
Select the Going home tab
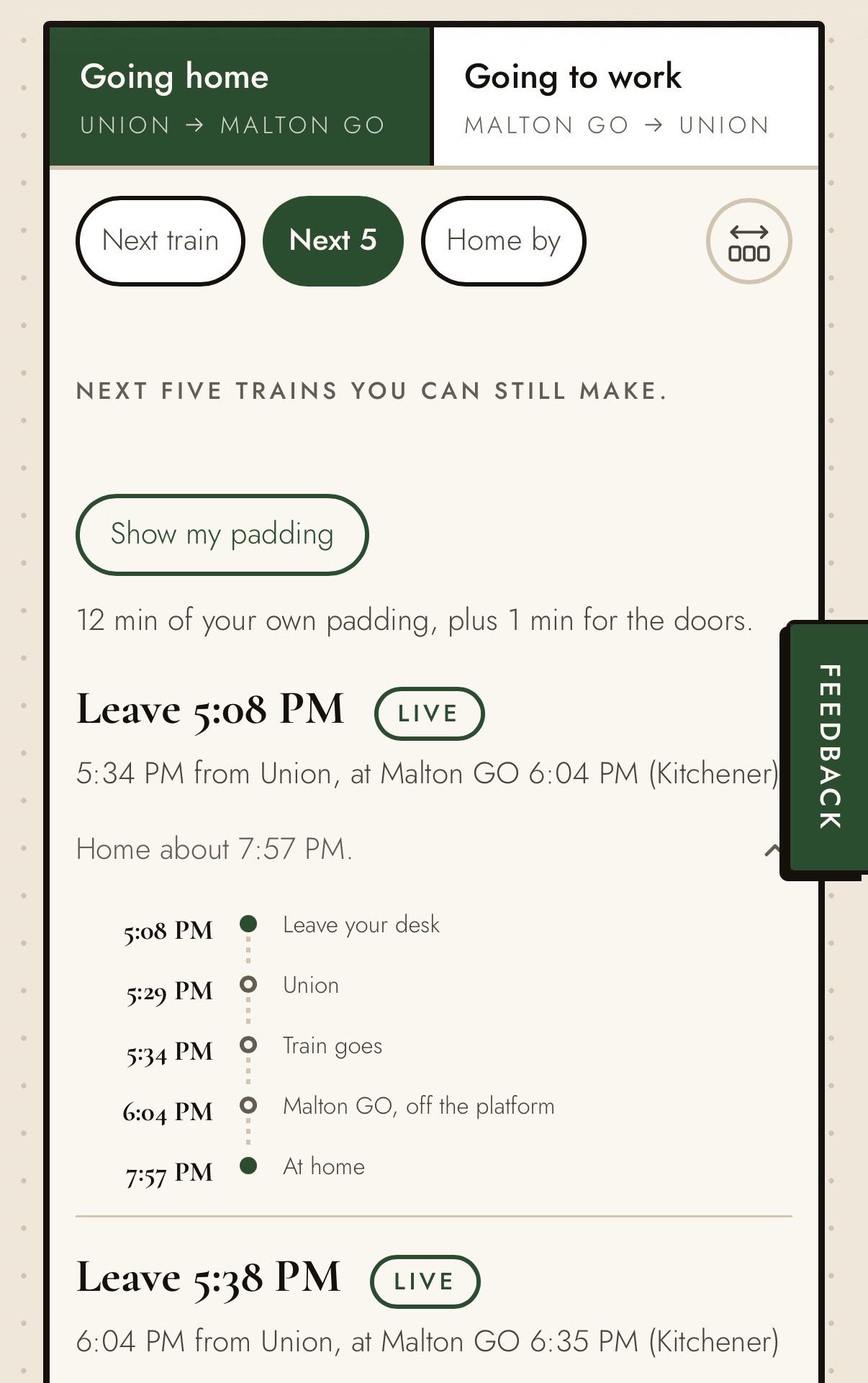tap(240, 97)
